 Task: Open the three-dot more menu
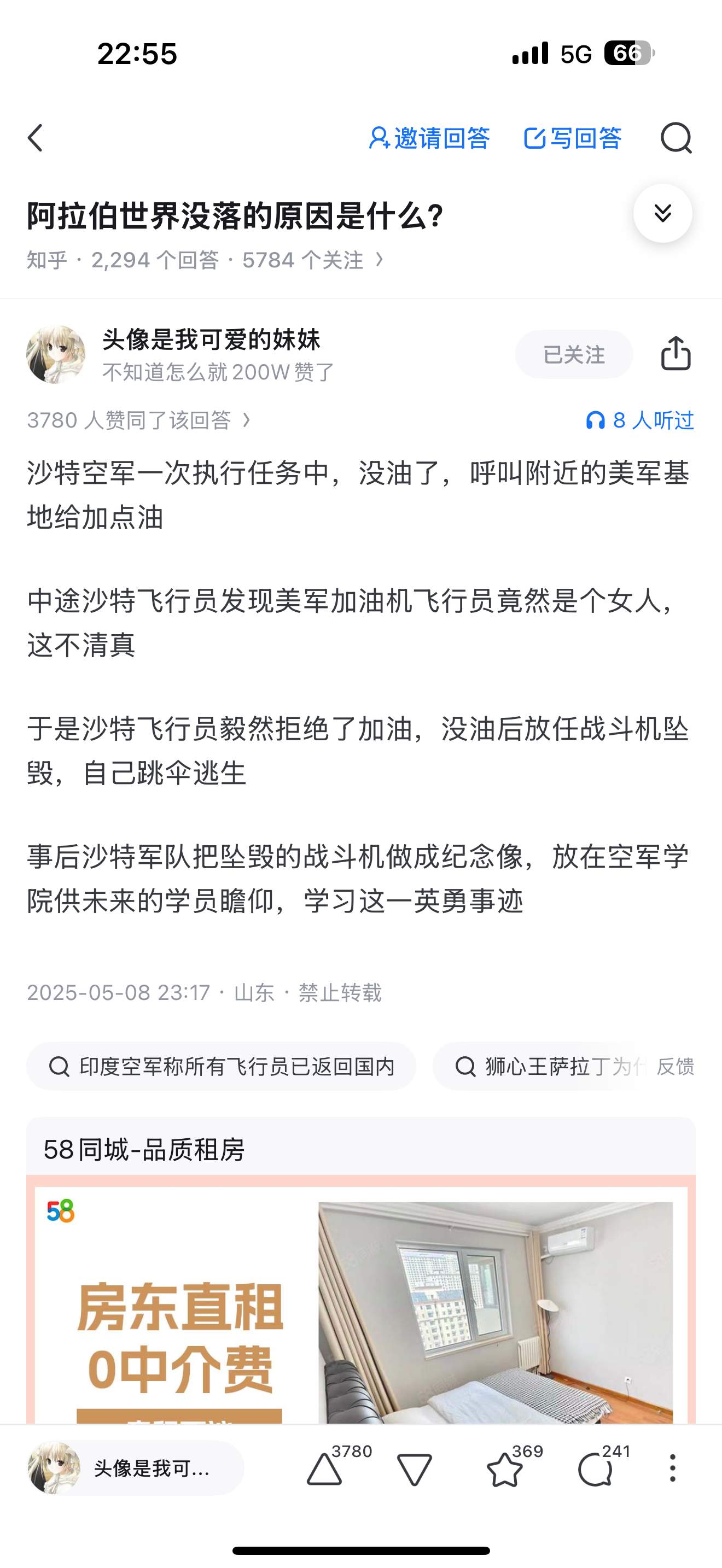pos(673,1468)
